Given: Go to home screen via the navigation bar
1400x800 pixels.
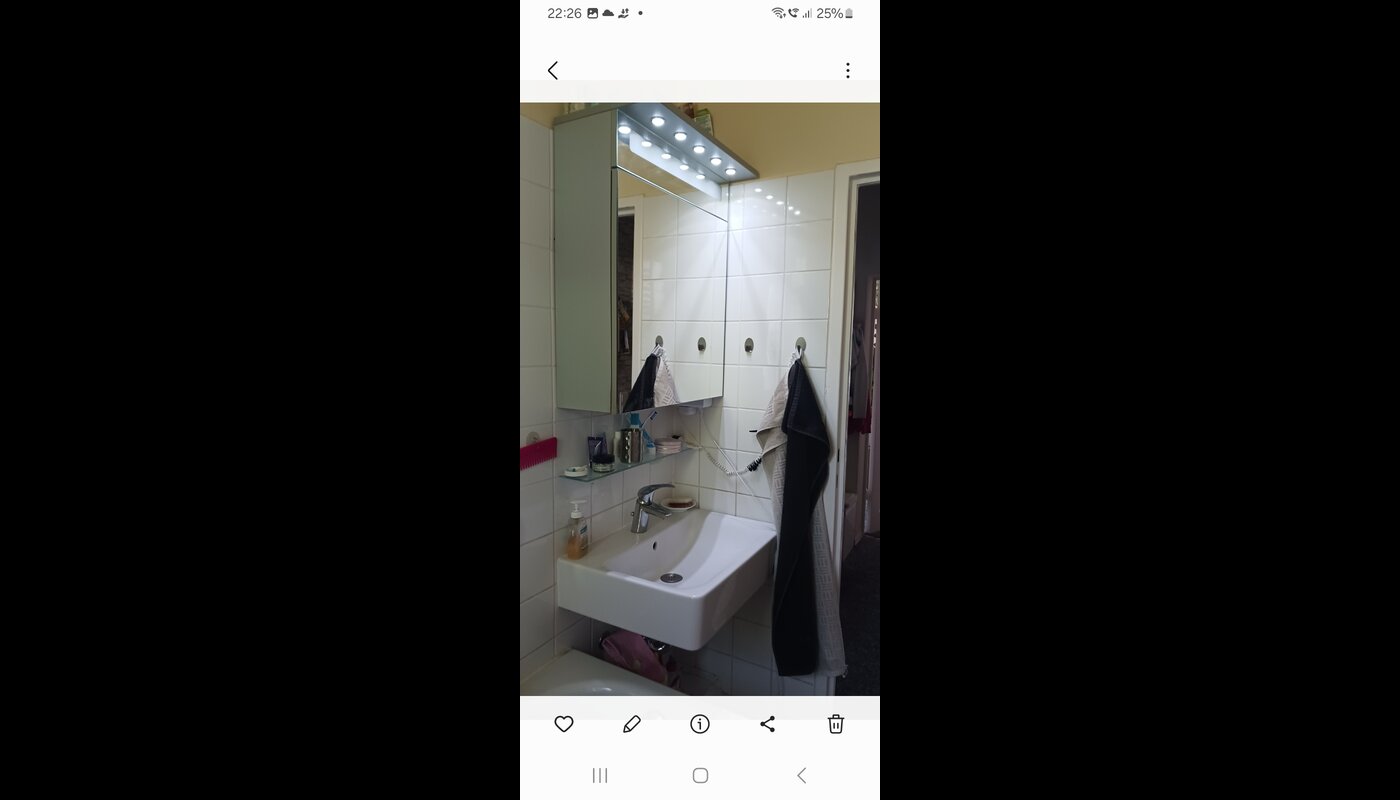Looking at the screenshot, I should tap(700, 775).
